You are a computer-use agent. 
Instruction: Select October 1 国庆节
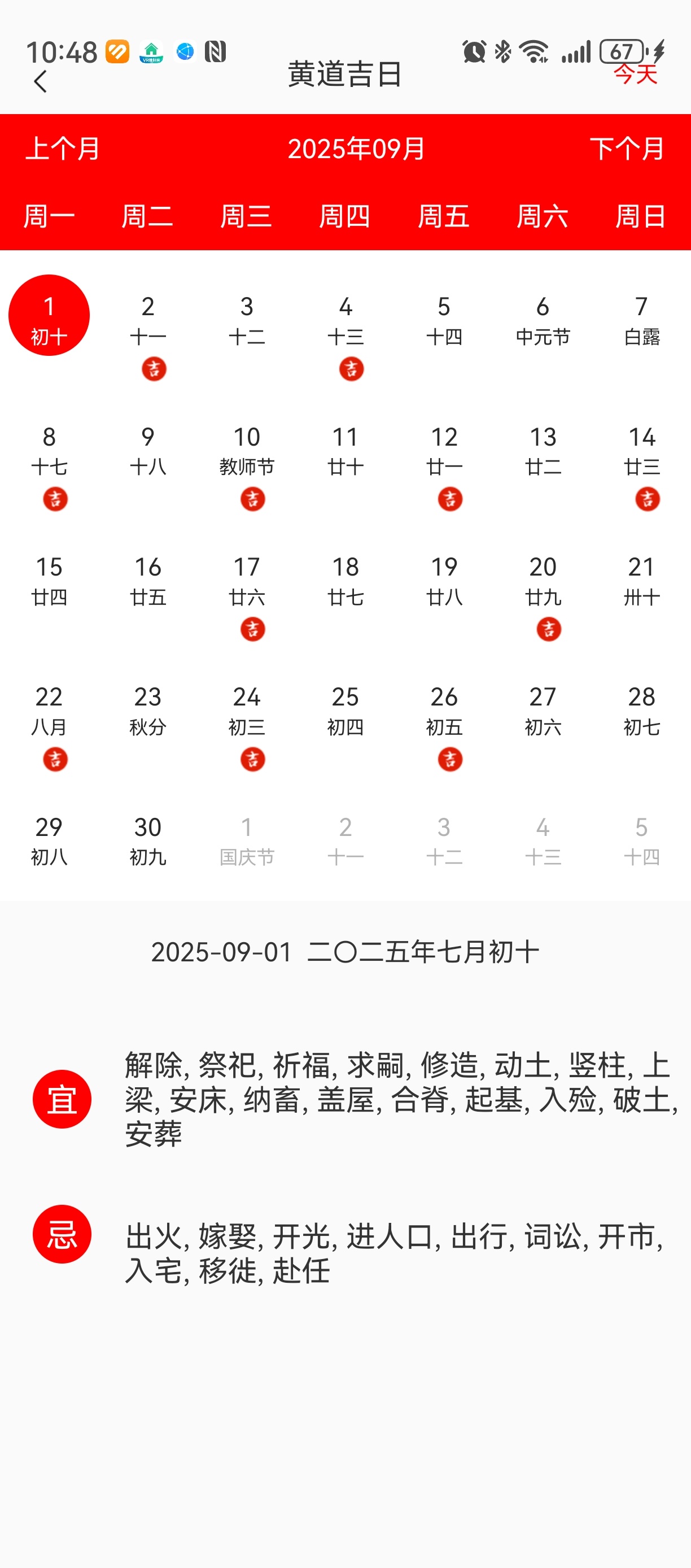[x=246, y=841]
